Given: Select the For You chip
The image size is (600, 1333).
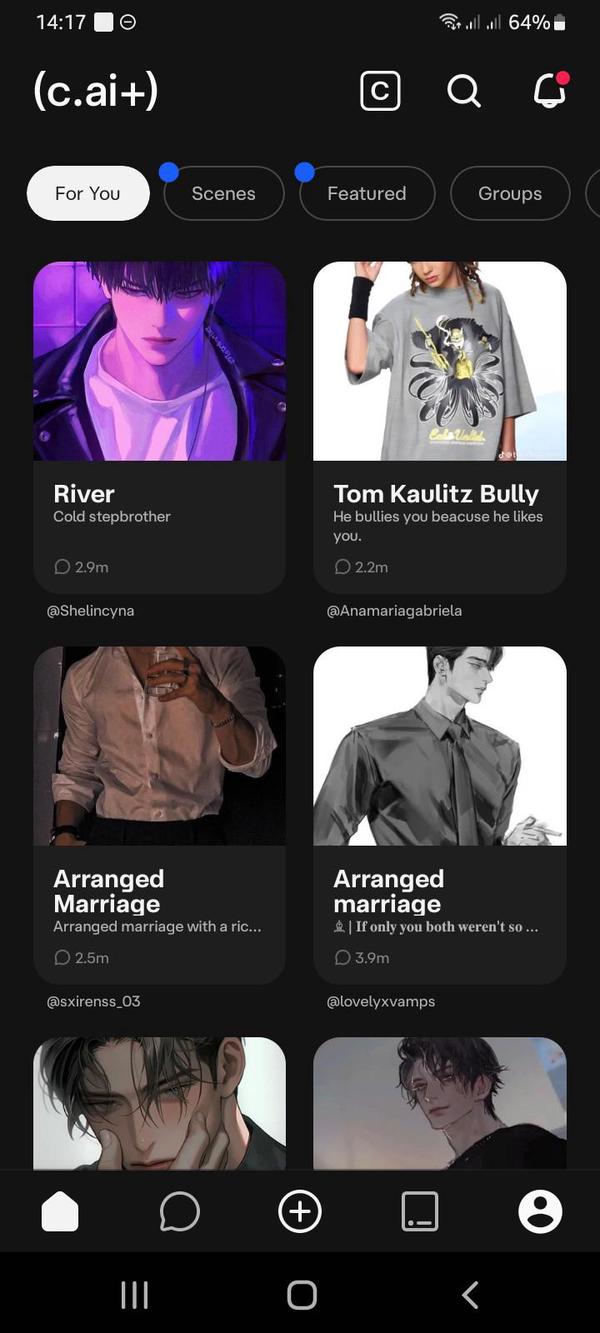Looking at the screenshot, I should 88,193.
